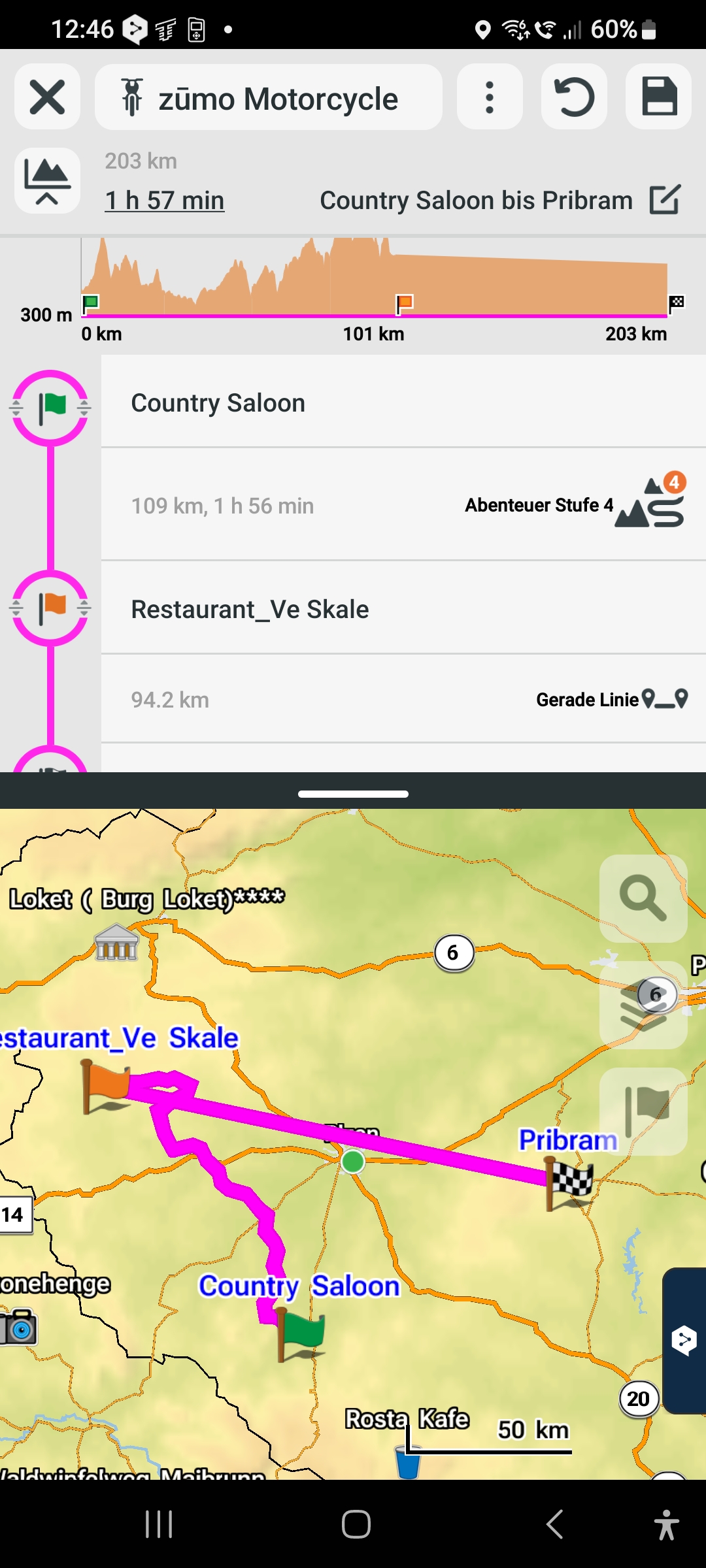Image resolution: width=706 pixels, height=1568 pixels.
Task: Search on the map with the magnifier
Action: pyautogui.click(x=643, y=898)
